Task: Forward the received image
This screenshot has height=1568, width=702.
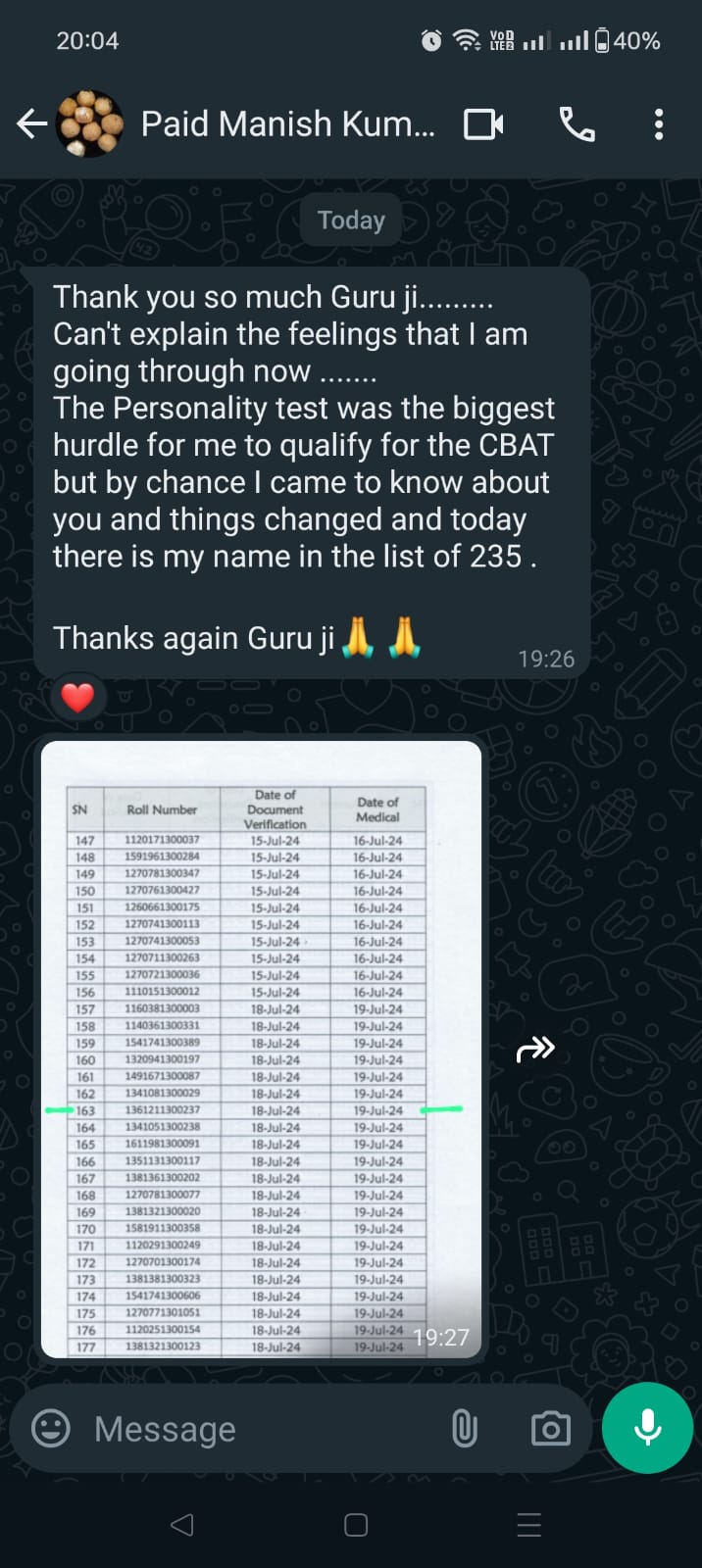Action: tap(535, 1050)
